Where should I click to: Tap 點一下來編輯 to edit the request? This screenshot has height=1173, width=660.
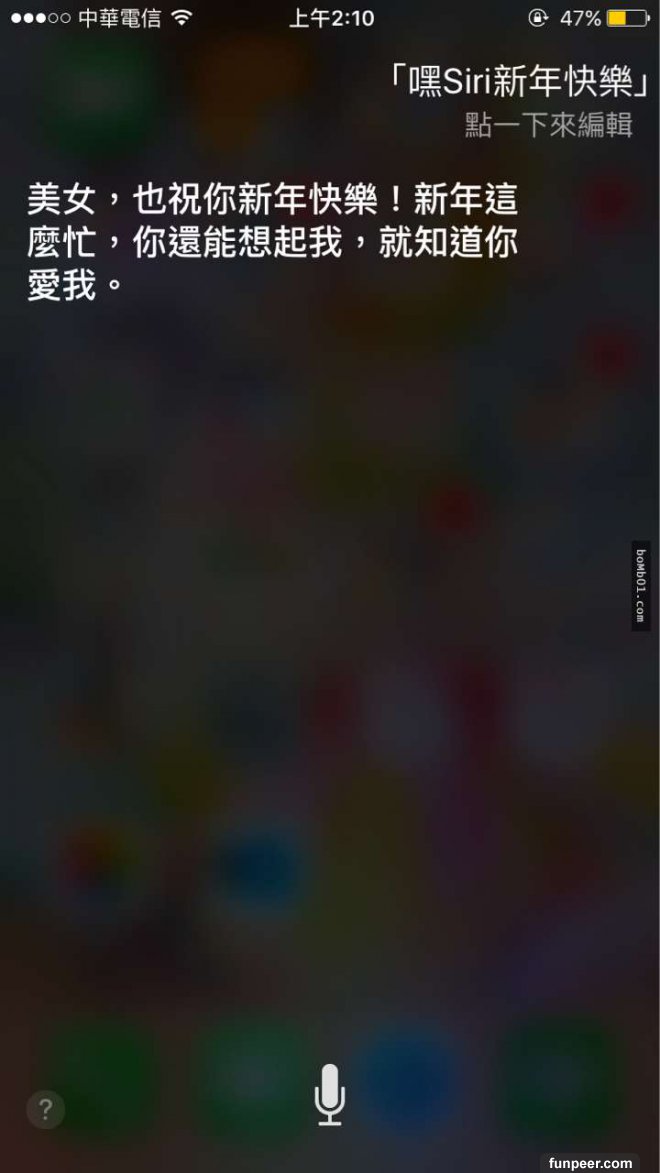pos(548,126)
